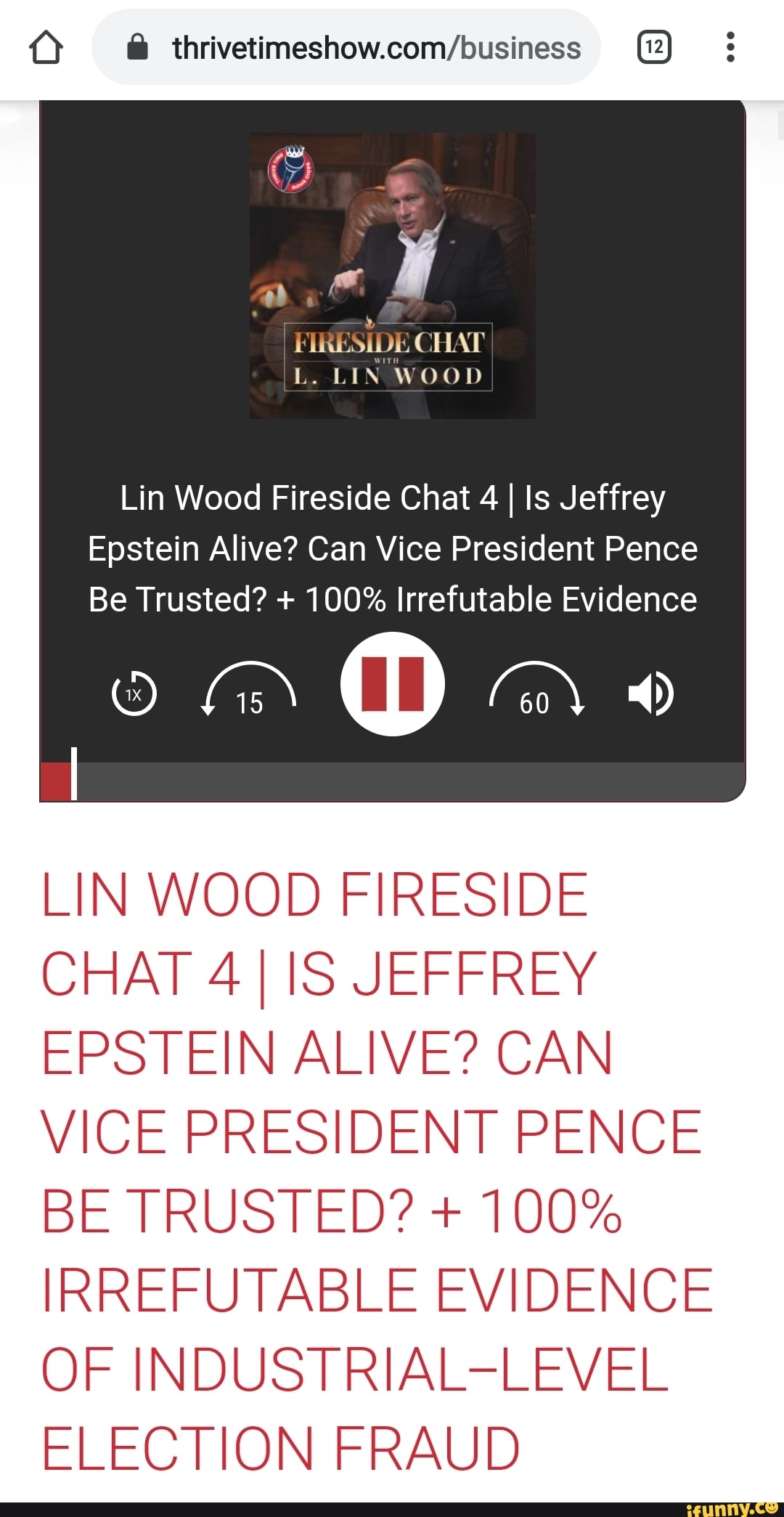Change the 1X playback speed
Screen dimensions: 784x1517
point(134,694)
